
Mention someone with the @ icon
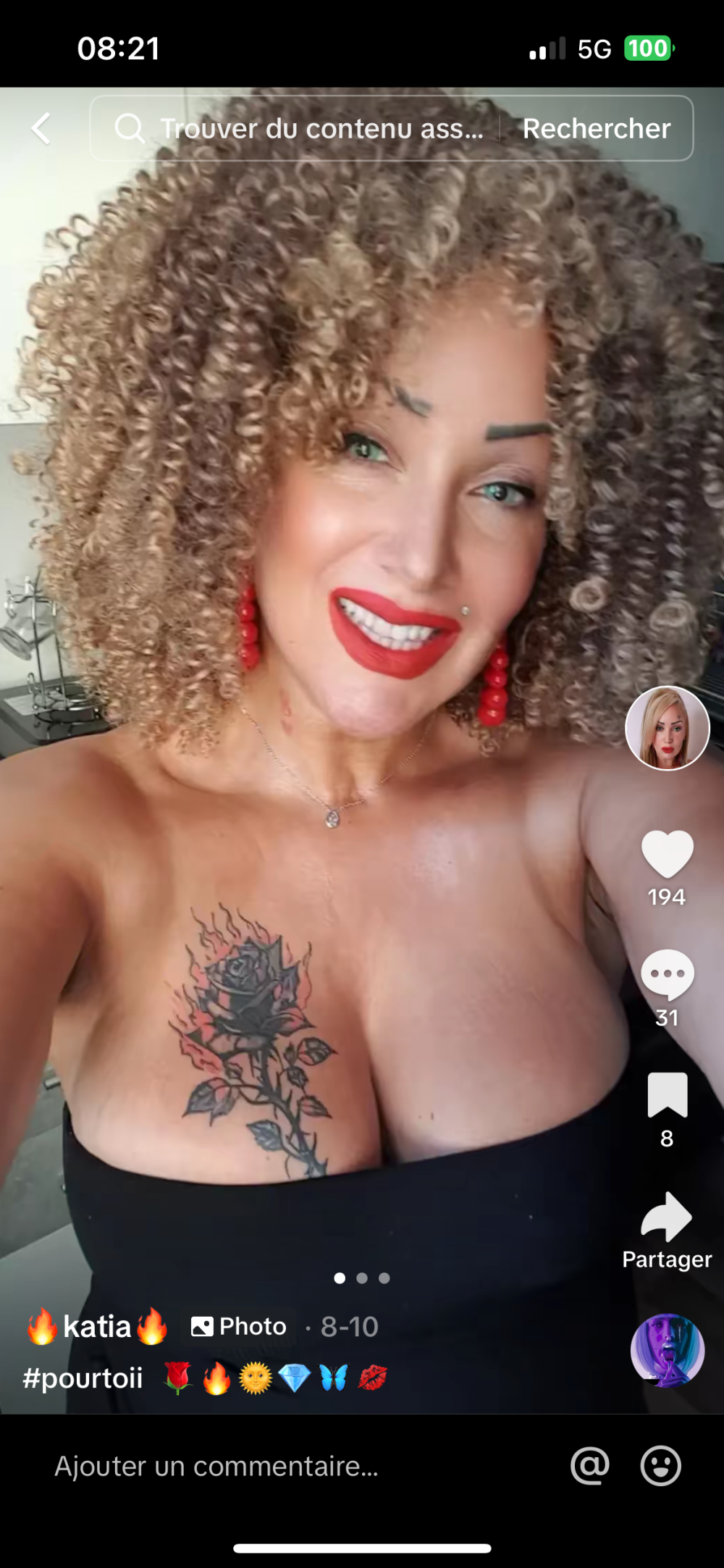pos(589,1467)
